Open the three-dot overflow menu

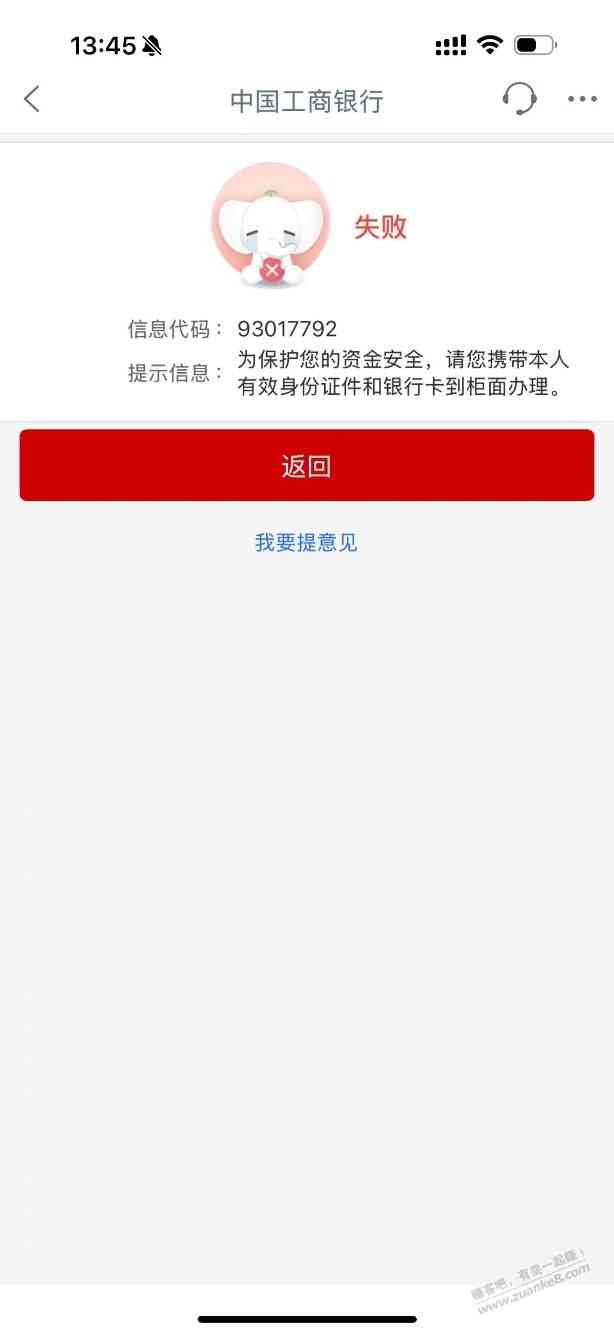(x=582, y=99)
